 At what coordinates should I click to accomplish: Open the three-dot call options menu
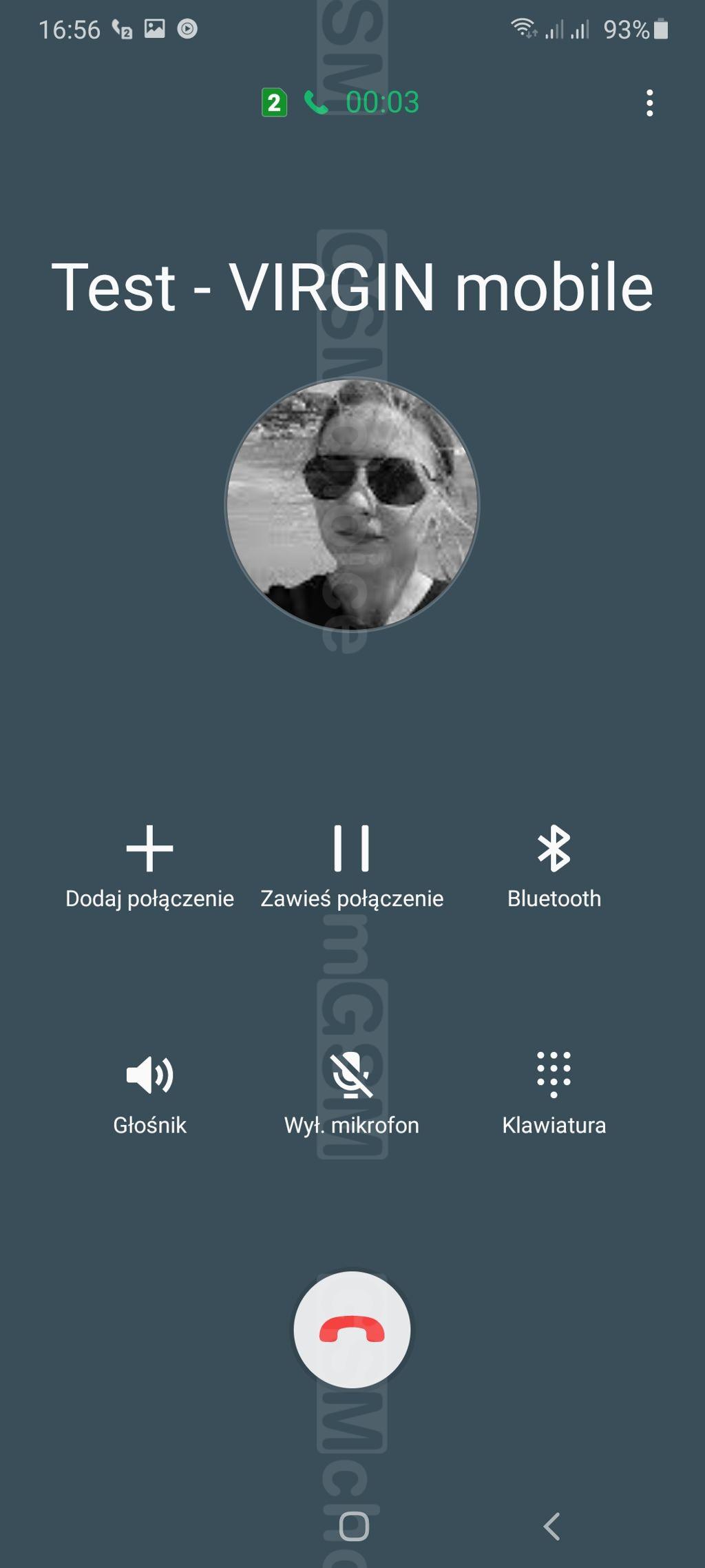tap(649, 103)
